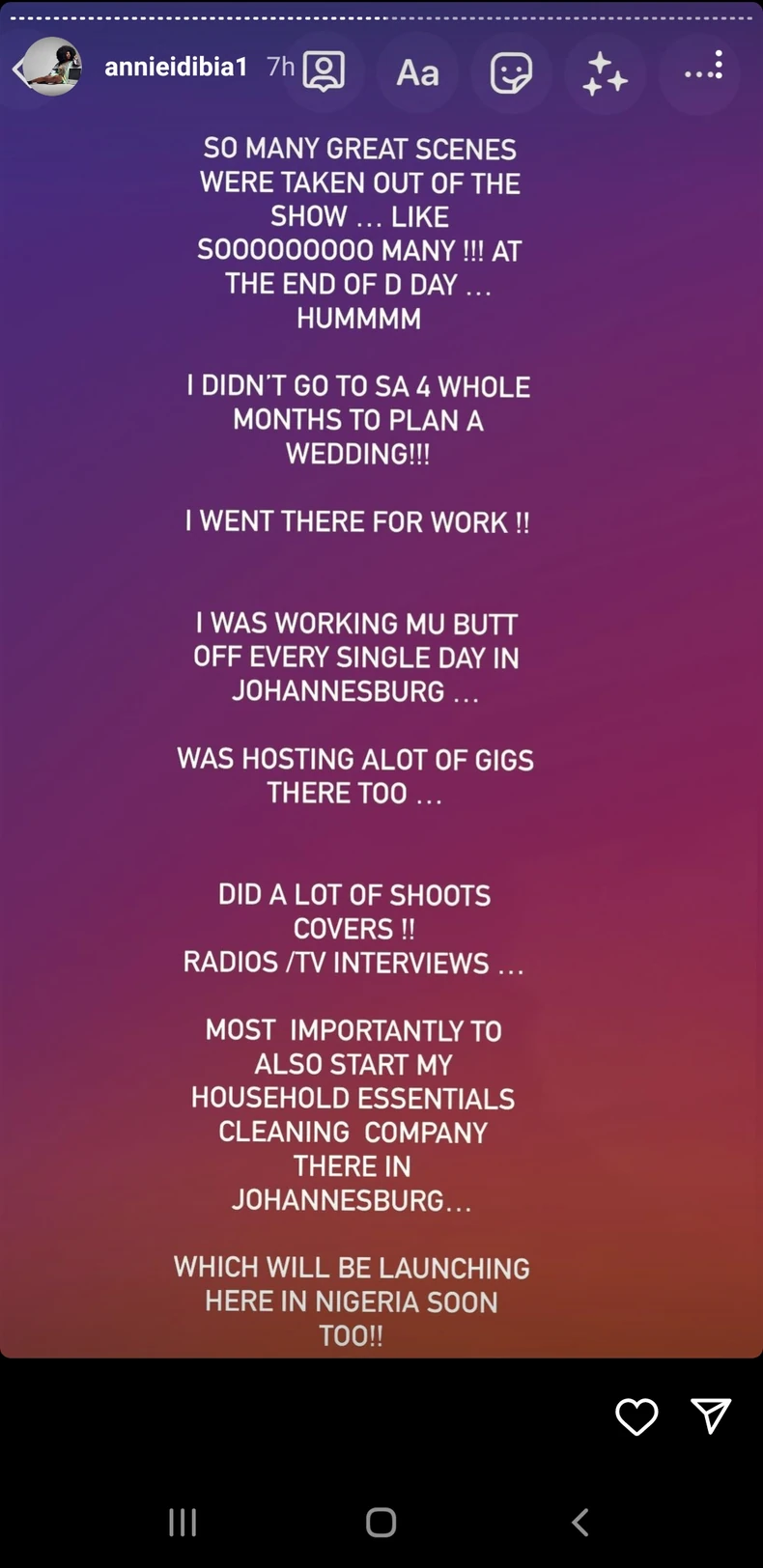
Task: Open the sticker picker
Action: click(511, 72)
